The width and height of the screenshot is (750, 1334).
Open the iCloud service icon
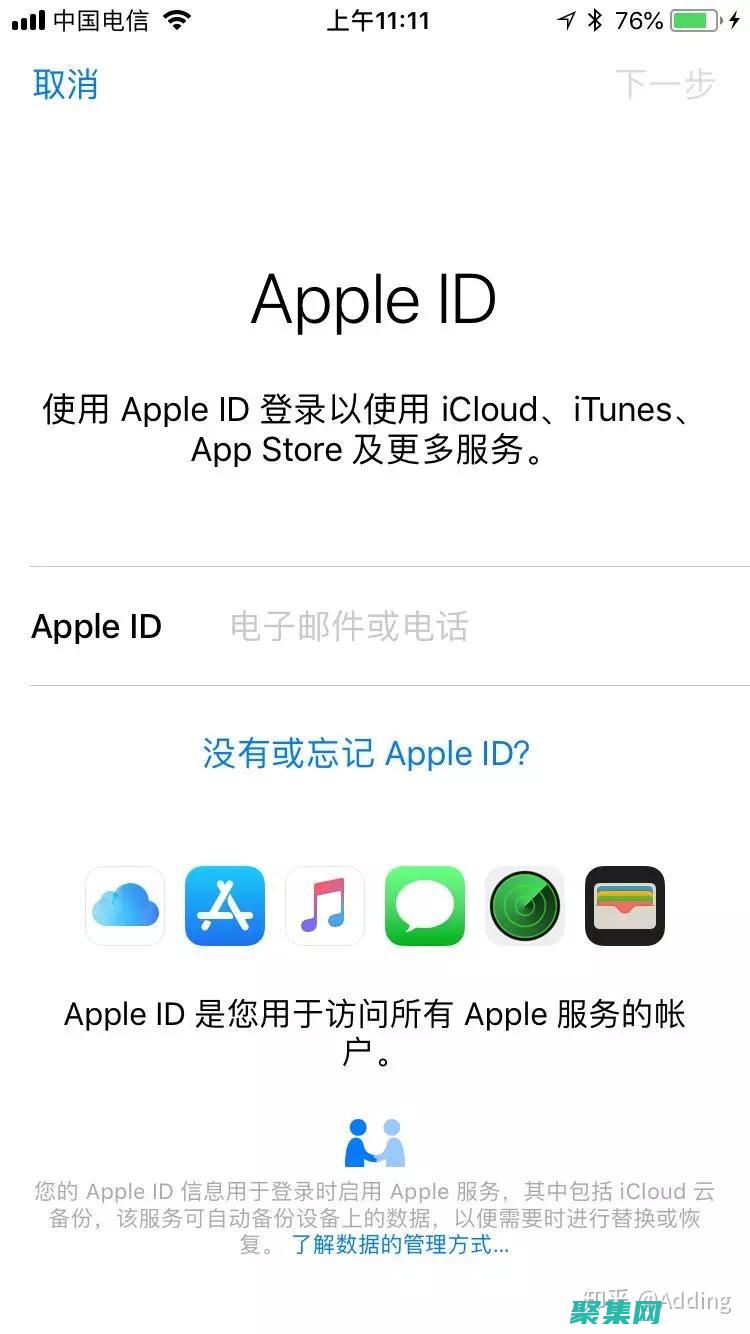pyautogui.click(x=124, y=907)
